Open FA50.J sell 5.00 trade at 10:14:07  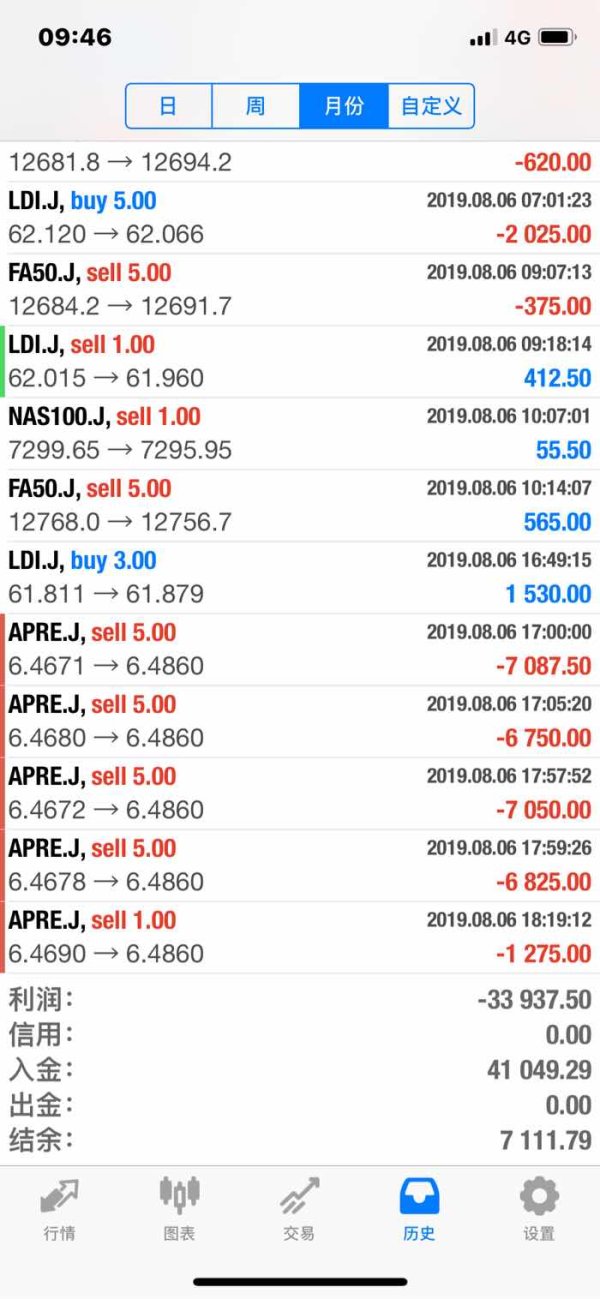point(300,506)
